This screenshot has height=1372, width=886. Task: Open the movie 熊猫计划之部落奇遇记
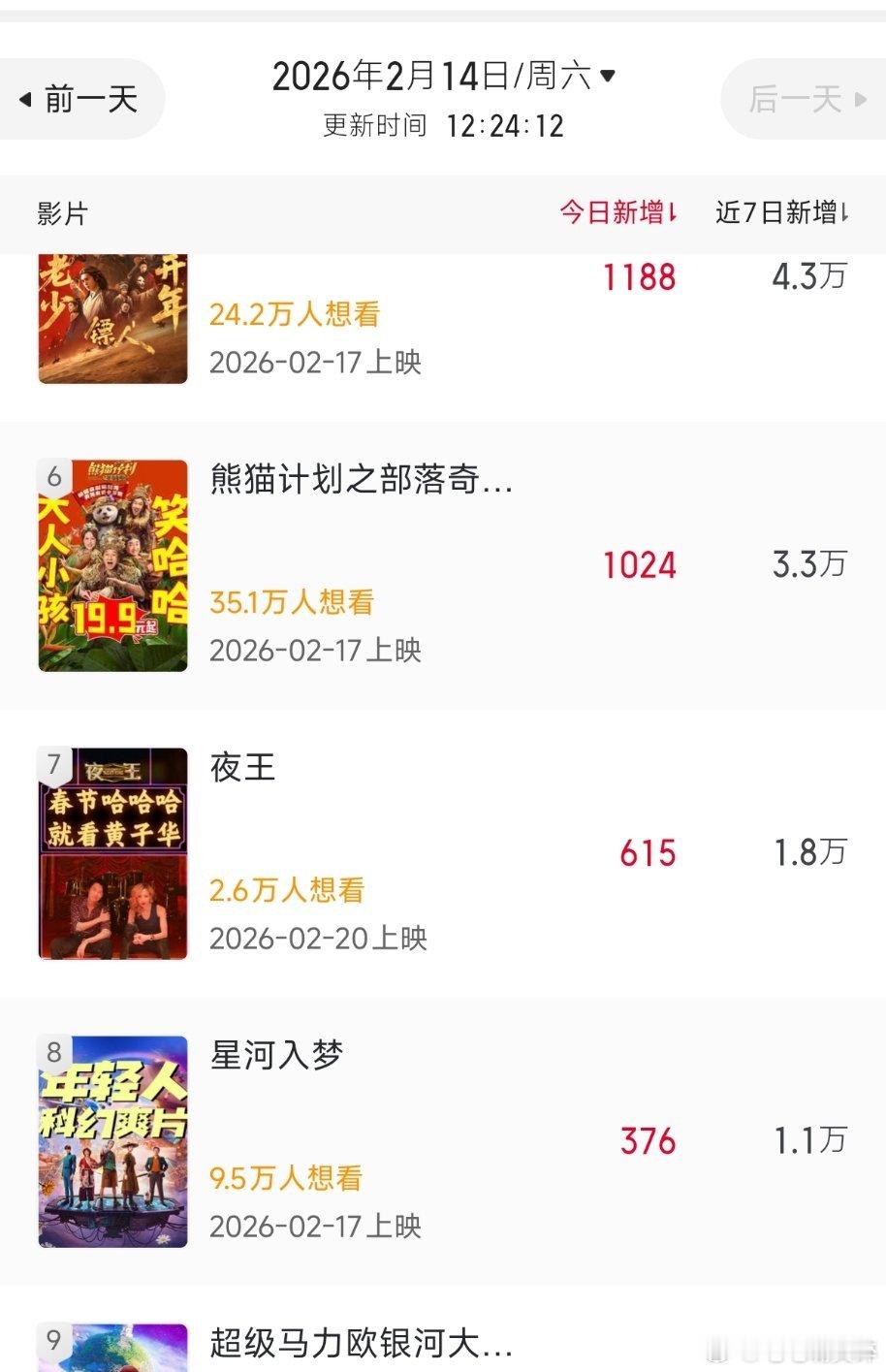click(x=361, y=479)
